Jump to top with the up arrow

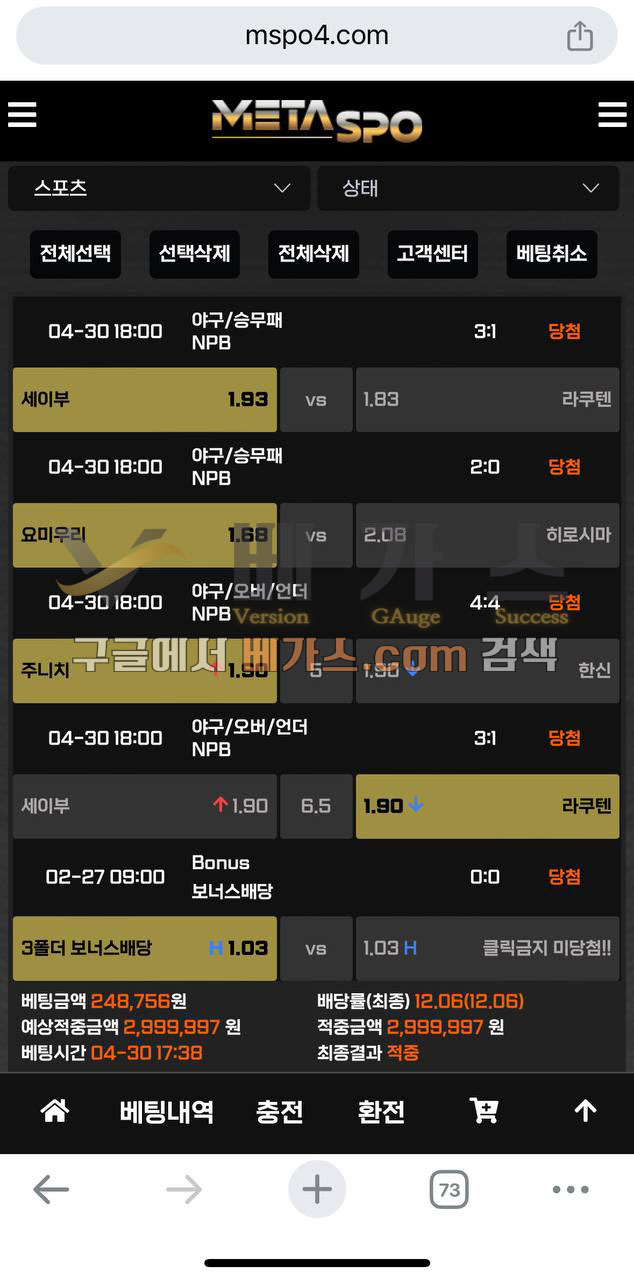tap(585, 1111)
